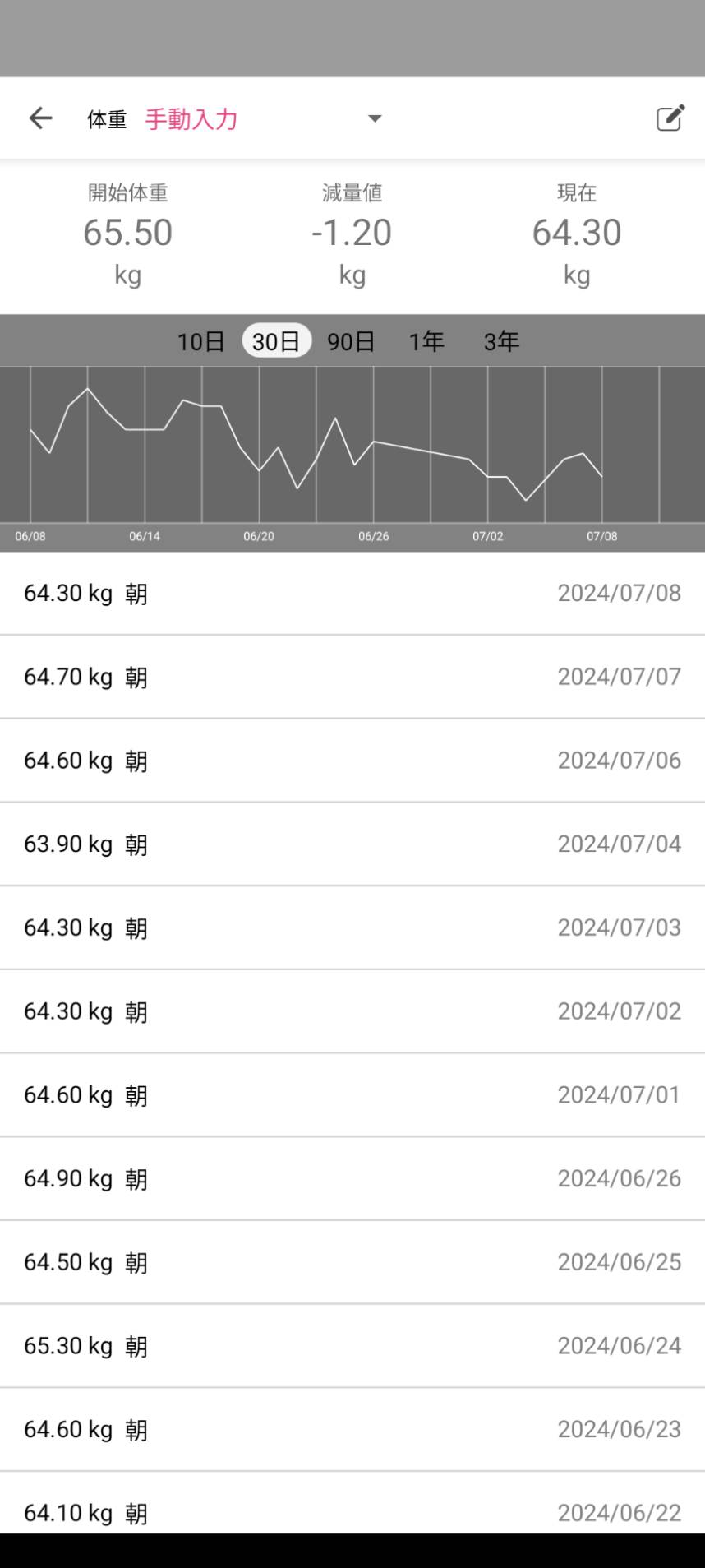The image size is (705, 1568).
Task: Open the 2024/07/07 weight entry
Action: (352, 677)
